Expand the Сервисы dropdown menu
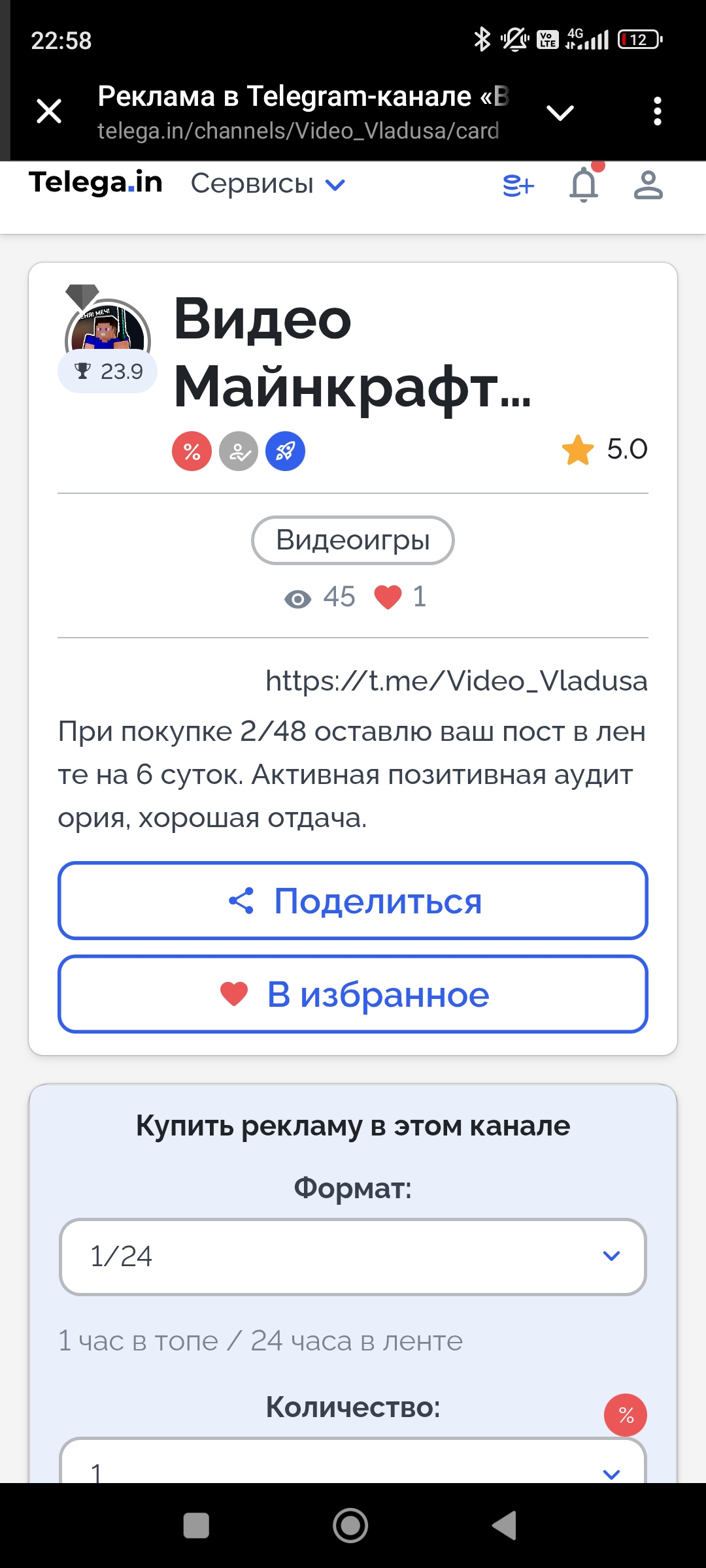Screen dimensions: 706x1568 [268, 184]
